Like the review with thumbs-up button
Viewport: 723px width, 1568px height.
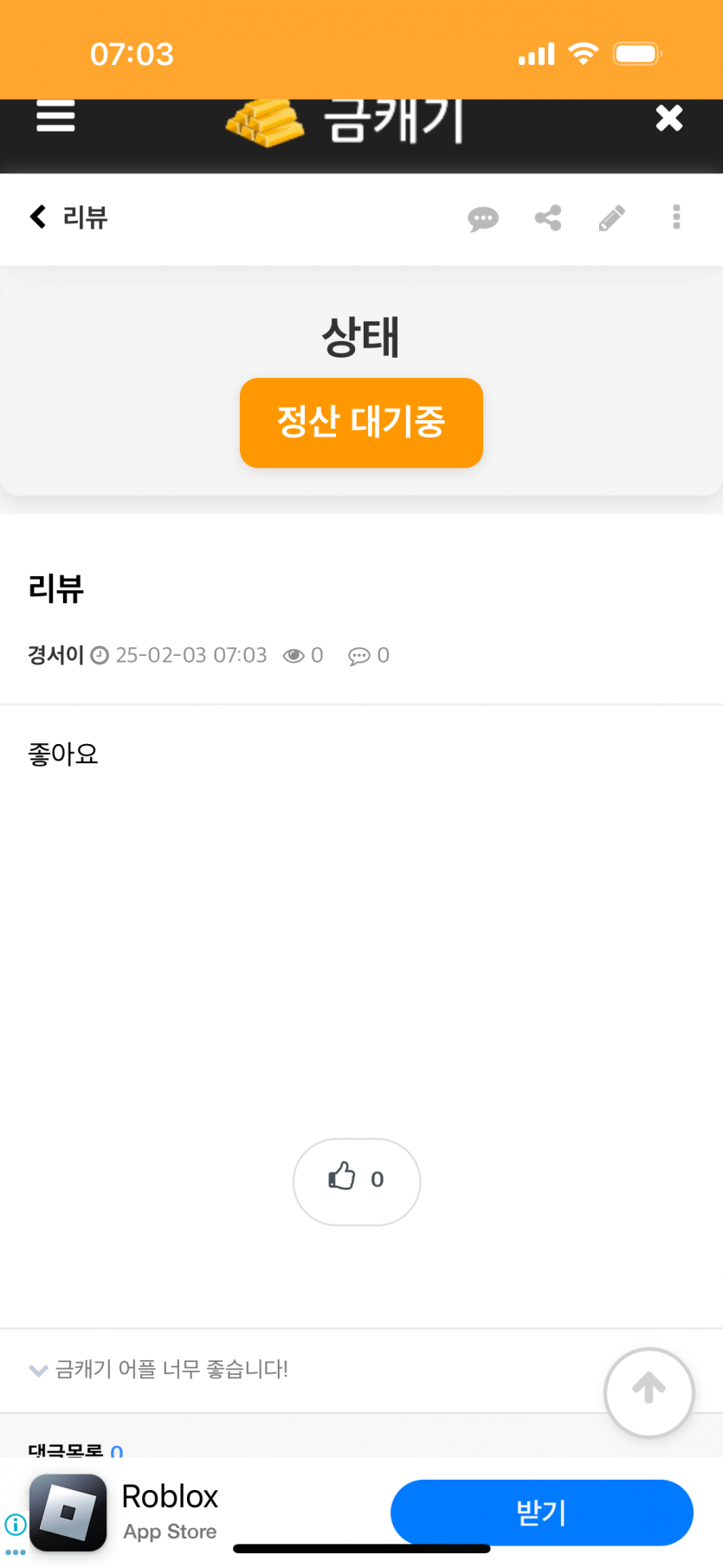(357, 1182)
